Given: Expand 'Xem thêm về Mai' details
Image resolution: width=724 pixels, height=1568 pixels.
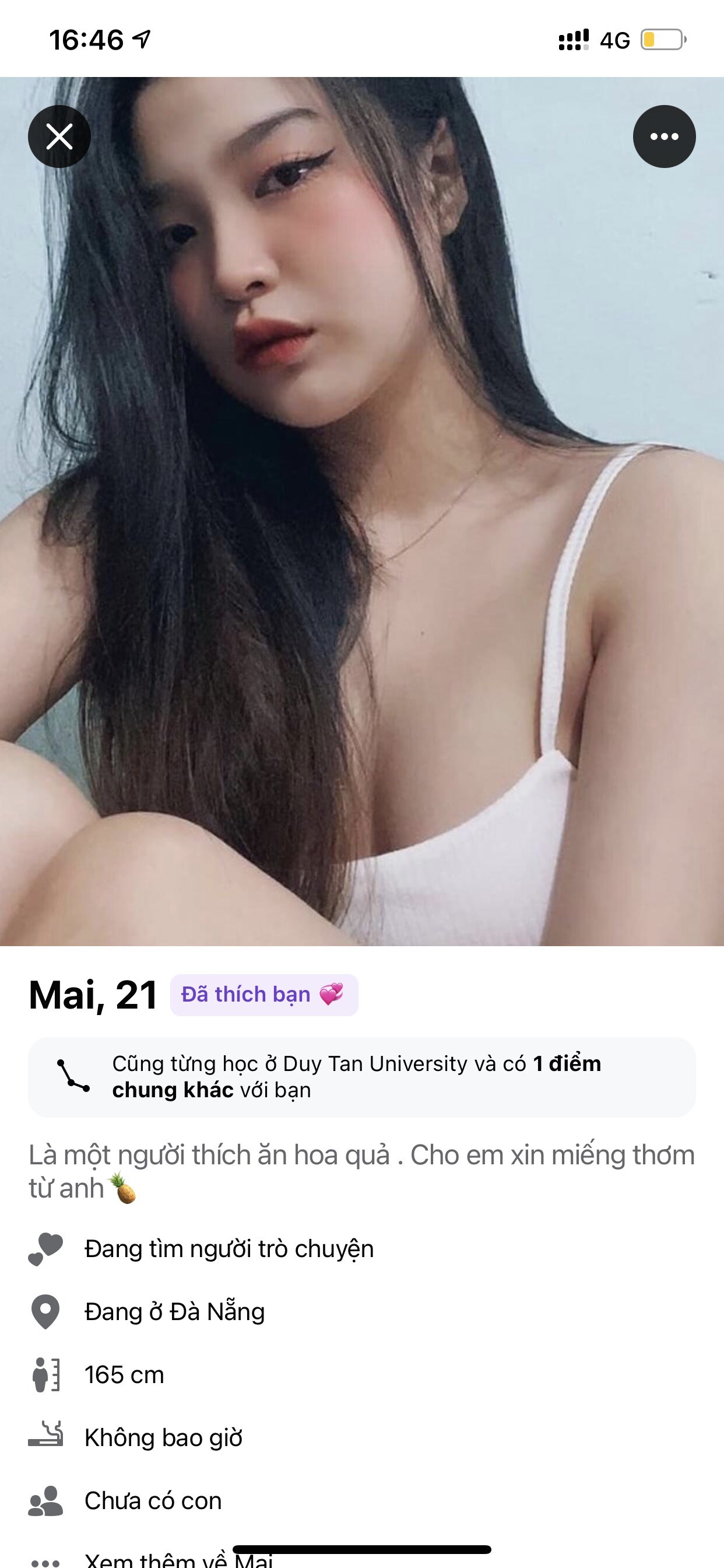Looking at the screenshot, I should point(178,1559).
